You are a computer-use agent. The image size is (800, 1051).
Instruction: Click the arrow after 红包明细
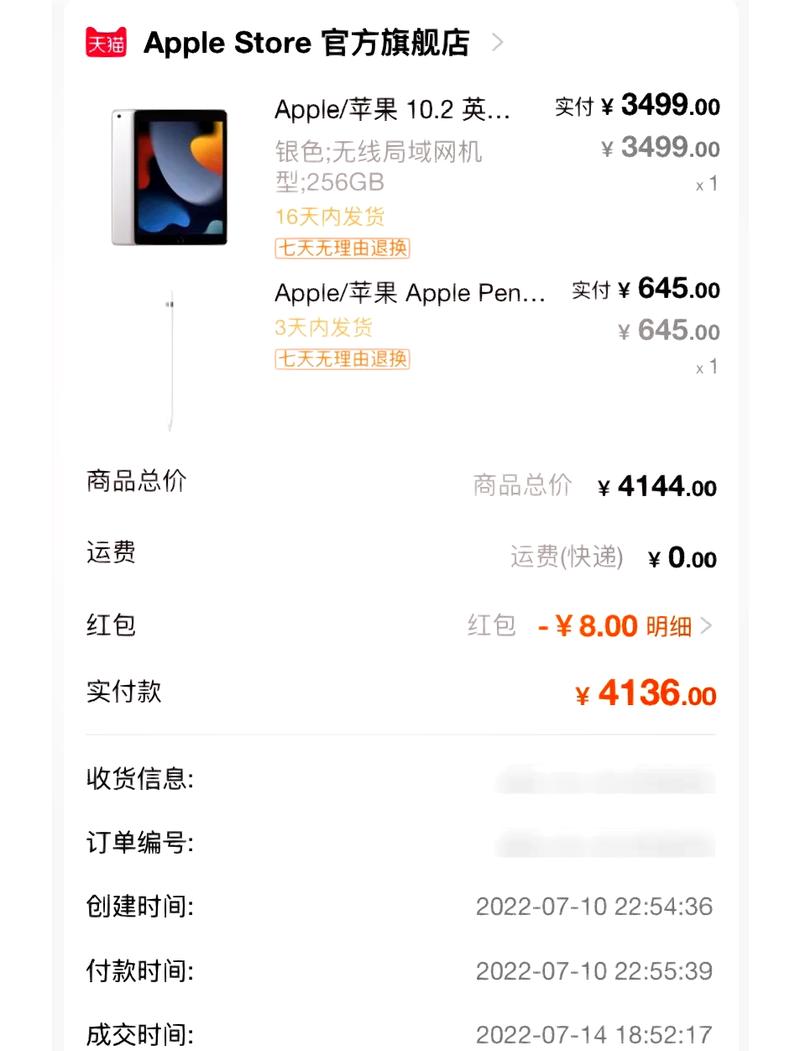click(708, 625)
